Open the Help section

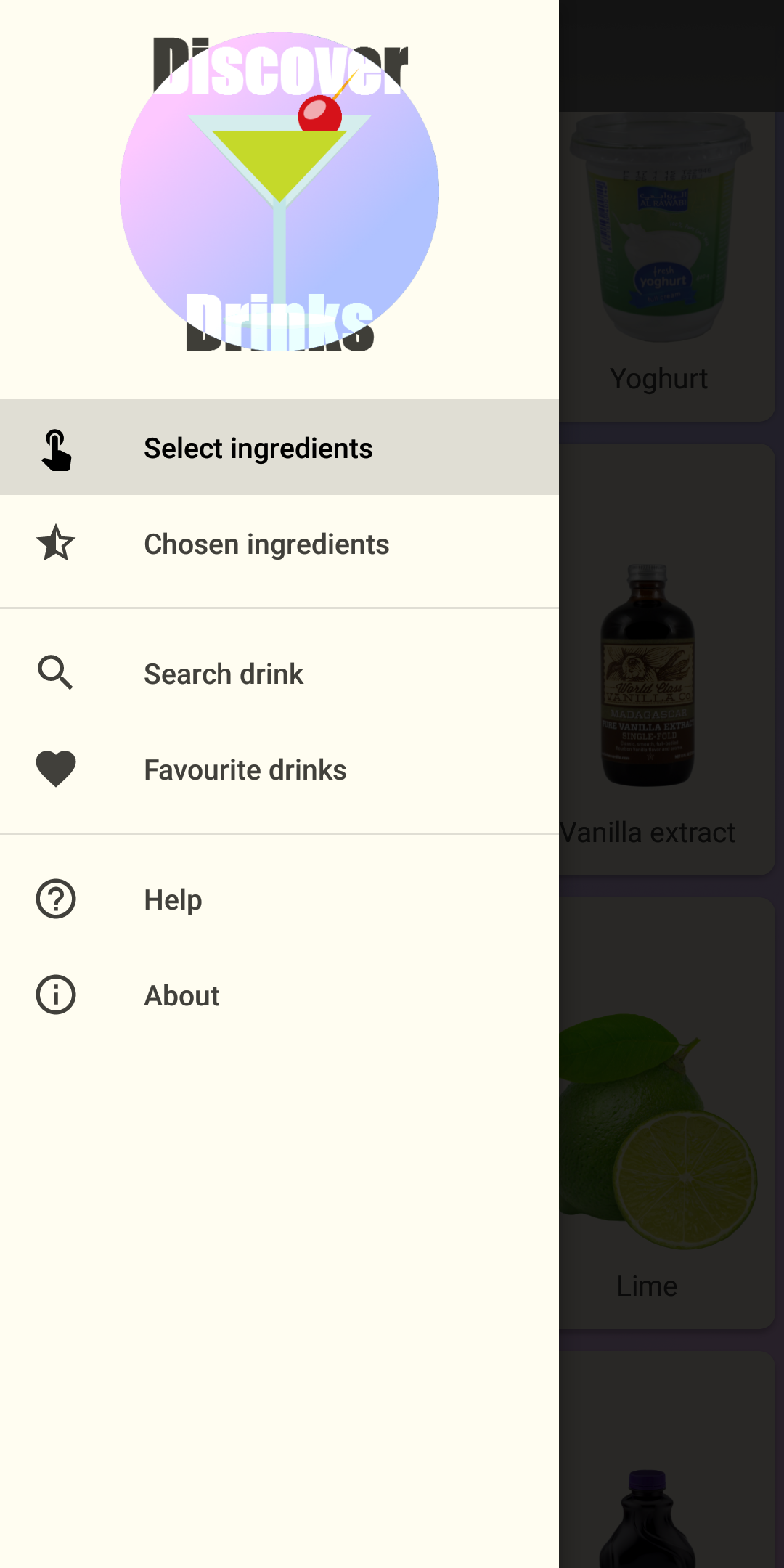pyautogui.click(x=172, y=899)
